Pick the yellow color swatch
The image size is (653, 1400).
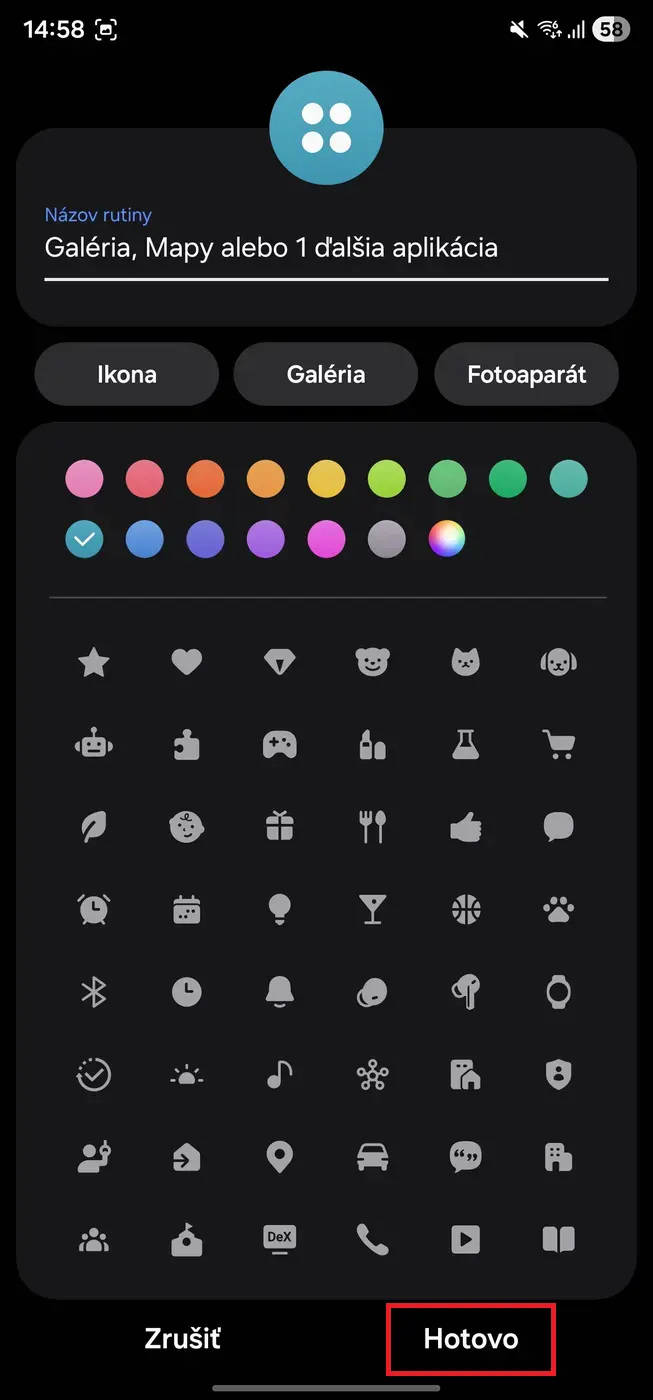[326, 480]
